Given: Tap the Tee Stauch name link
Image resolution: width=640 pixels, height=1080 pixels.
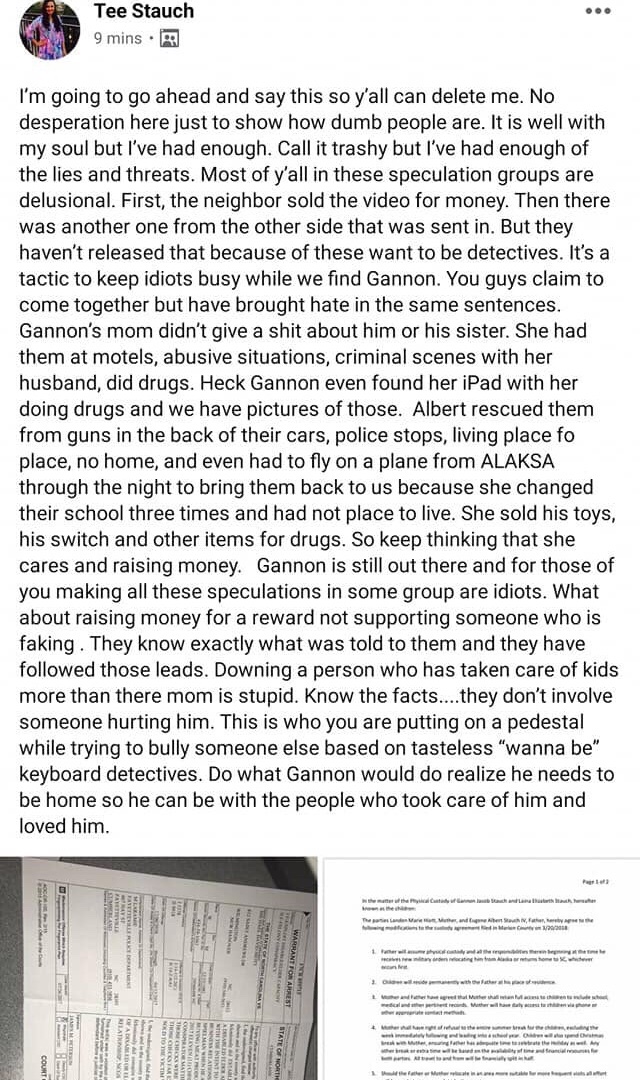Looking at the screenshot, I should pos(144,11).
